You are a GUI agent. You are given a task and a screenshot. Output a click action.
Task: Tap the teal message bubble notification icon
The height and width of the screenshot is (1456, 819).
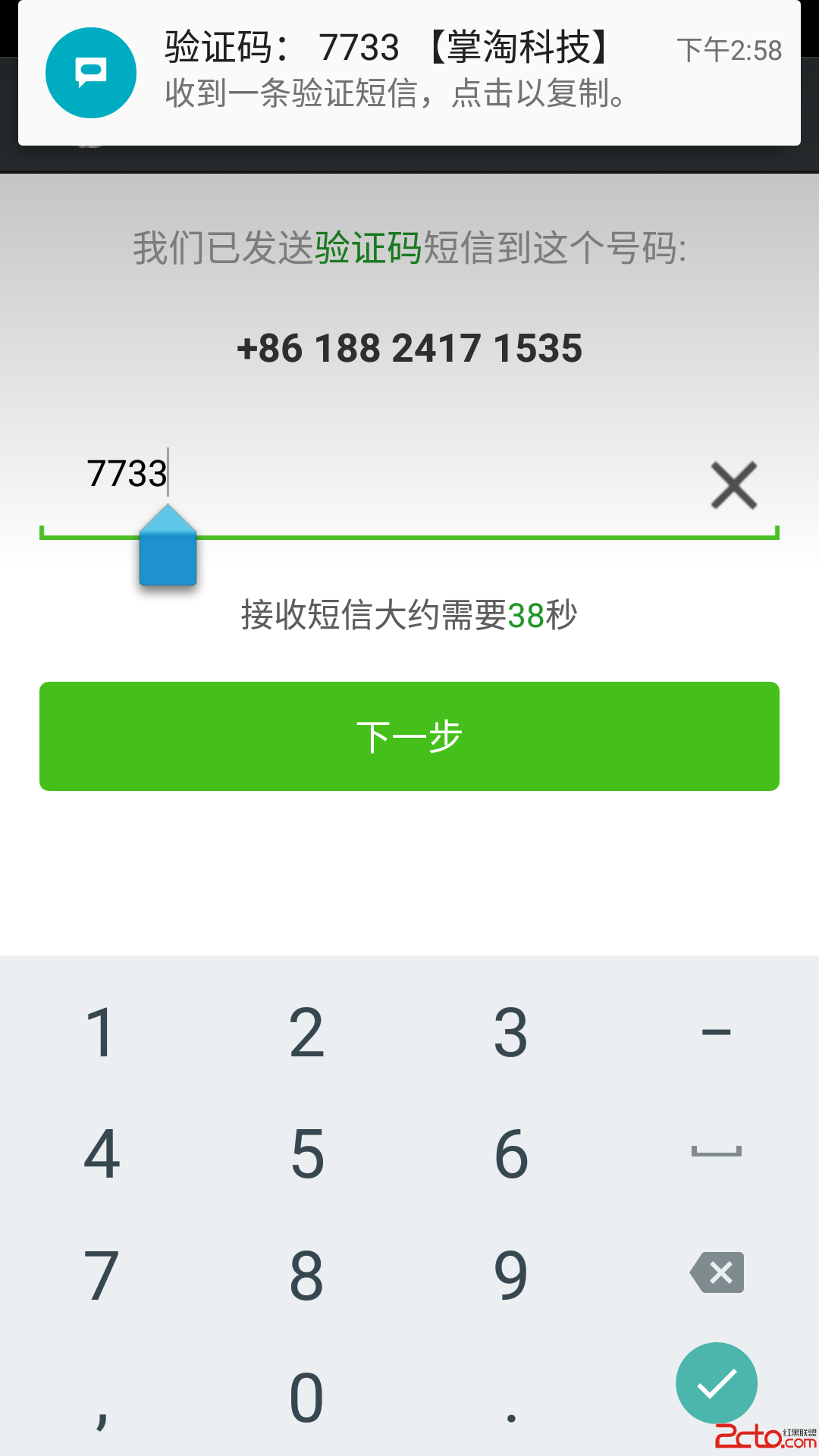[90, 72]
